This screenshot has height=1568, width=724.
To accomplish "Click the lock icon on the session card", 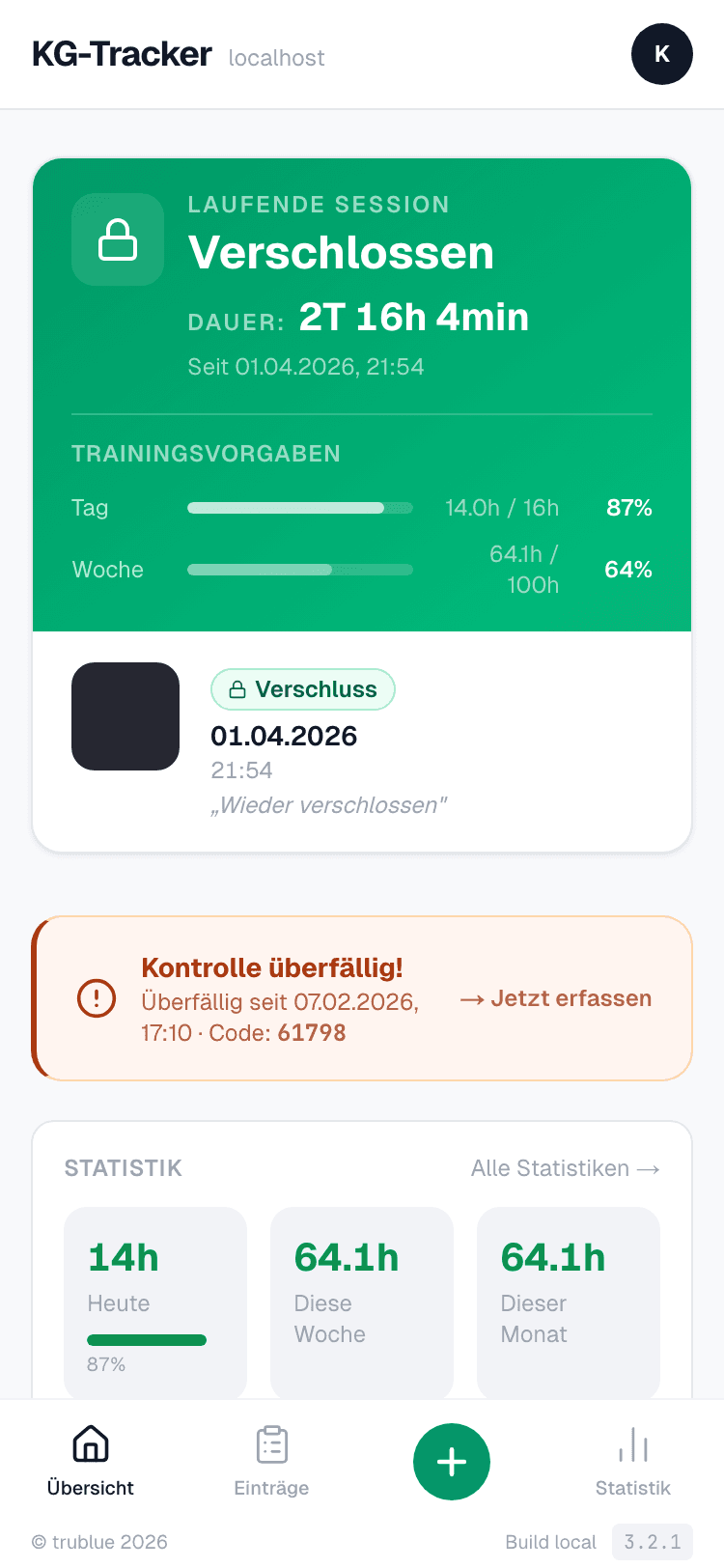I will click(118, 239).
